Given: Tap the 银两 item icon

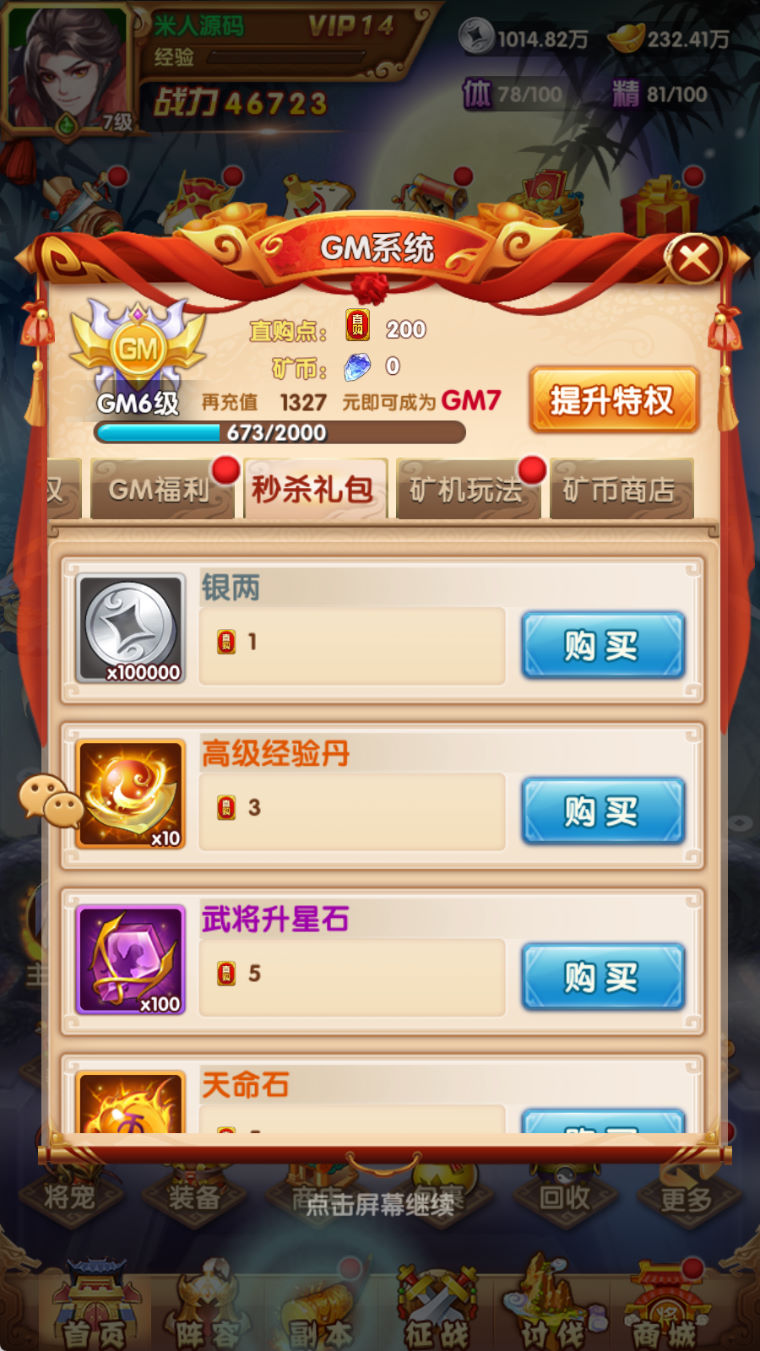Looking at the screenshot, I should click(131, 629).
